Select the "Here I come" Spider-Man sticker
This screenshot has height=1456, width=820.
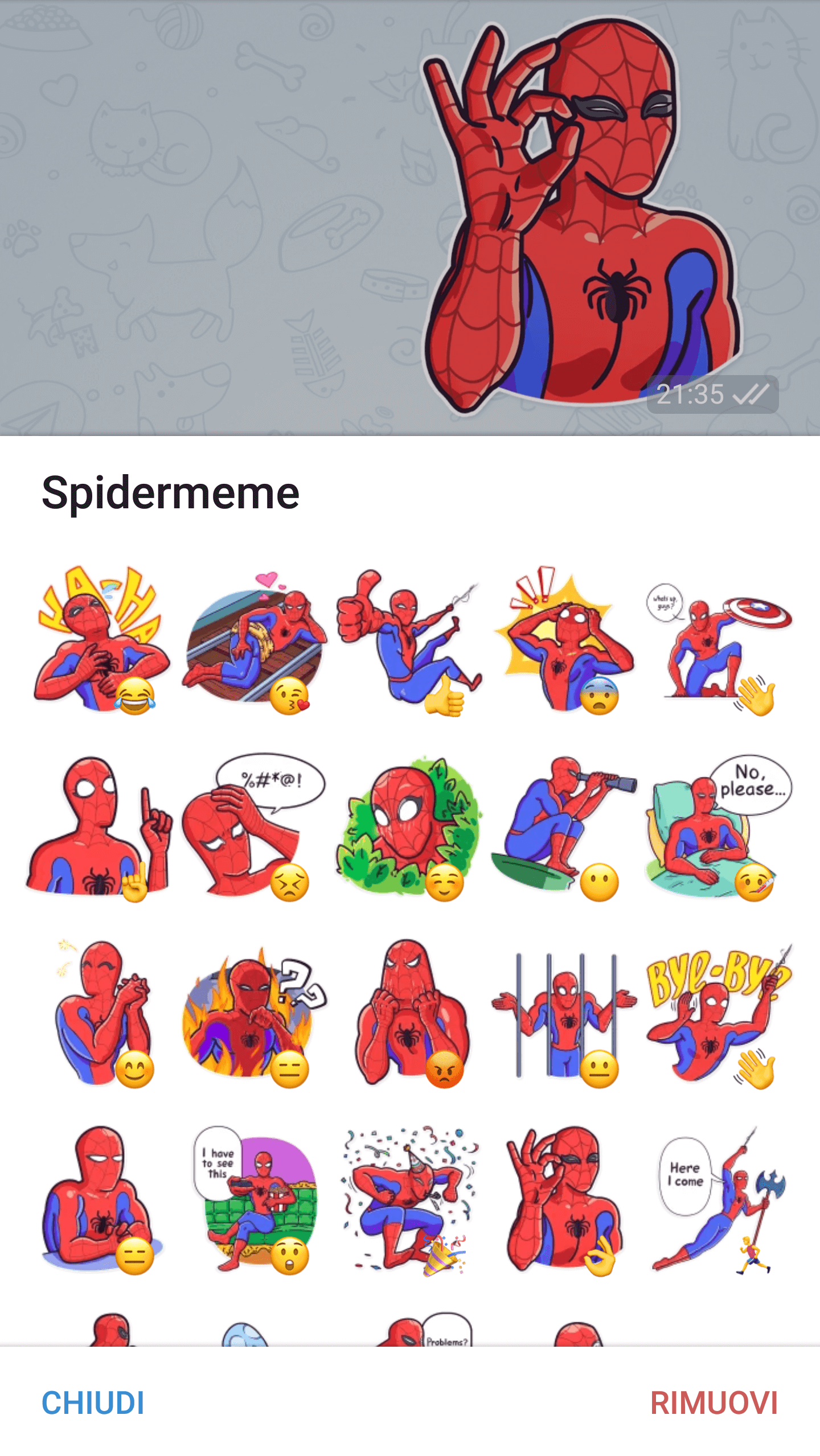pos(719,1200)
